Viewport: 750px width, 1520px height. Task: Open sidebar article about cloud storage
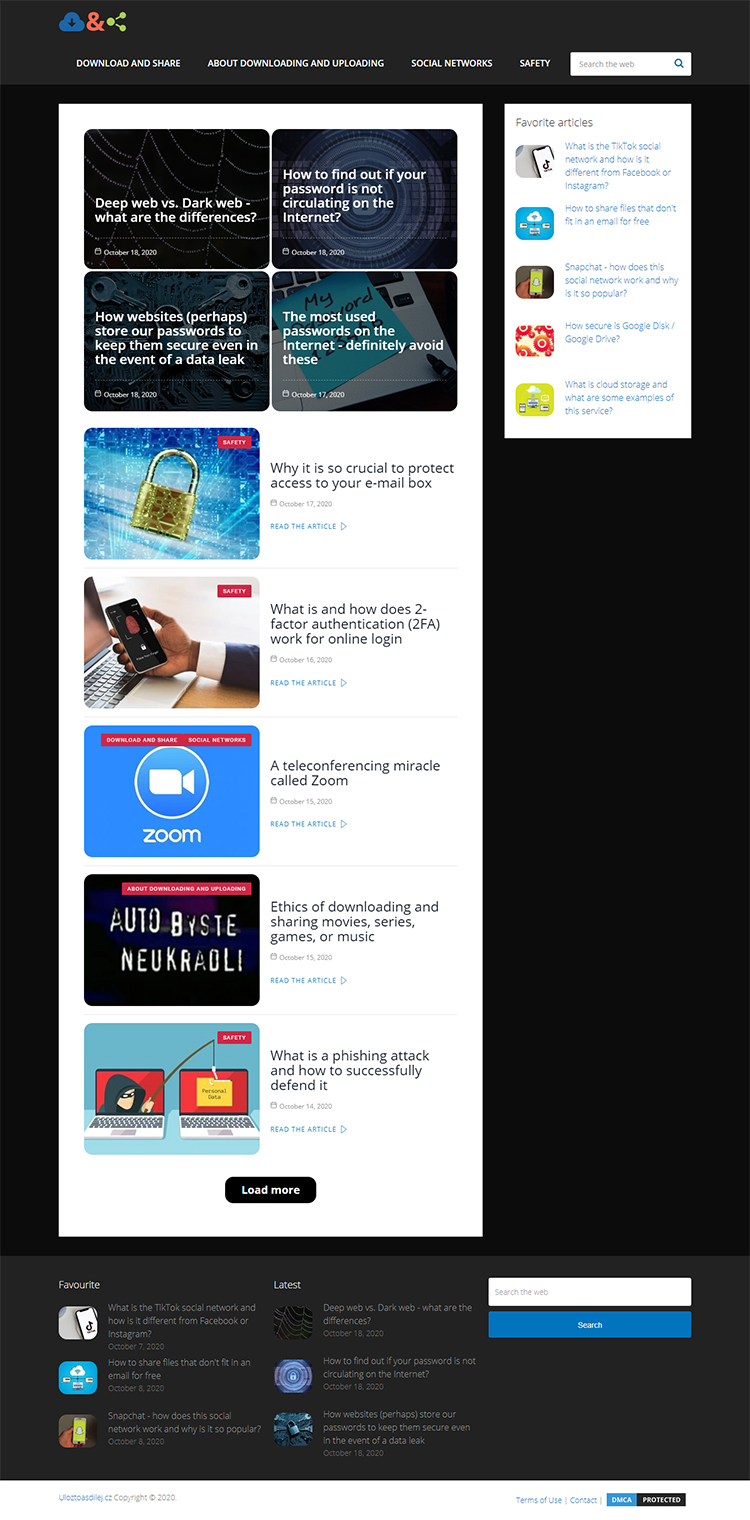pyautogui.click(x=619, y=397)
